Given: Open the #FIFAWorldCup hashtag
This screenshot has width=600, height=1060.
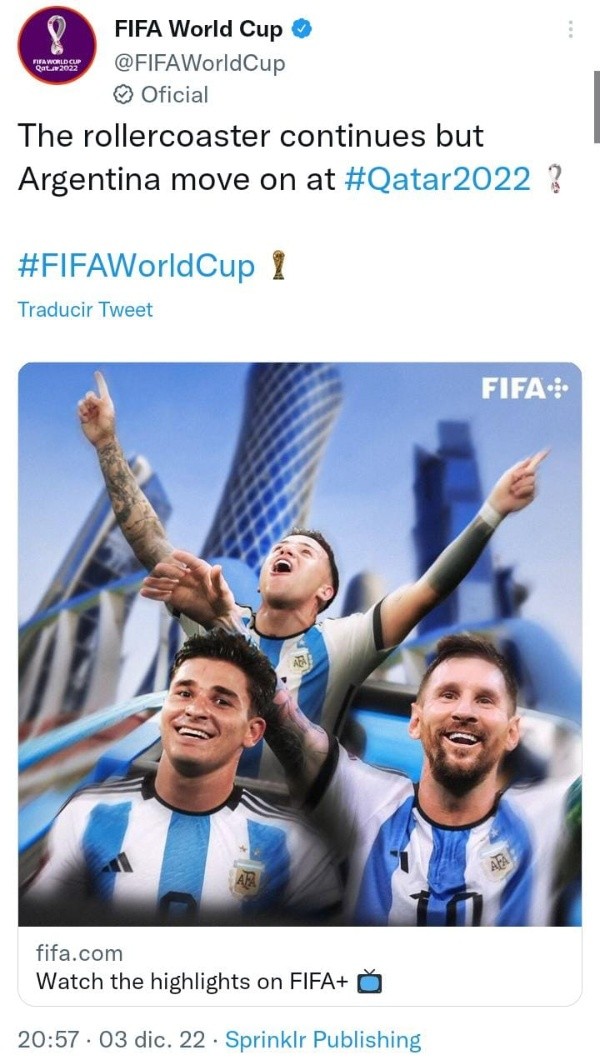Looking at the screenshot, I should click(137, 266).
